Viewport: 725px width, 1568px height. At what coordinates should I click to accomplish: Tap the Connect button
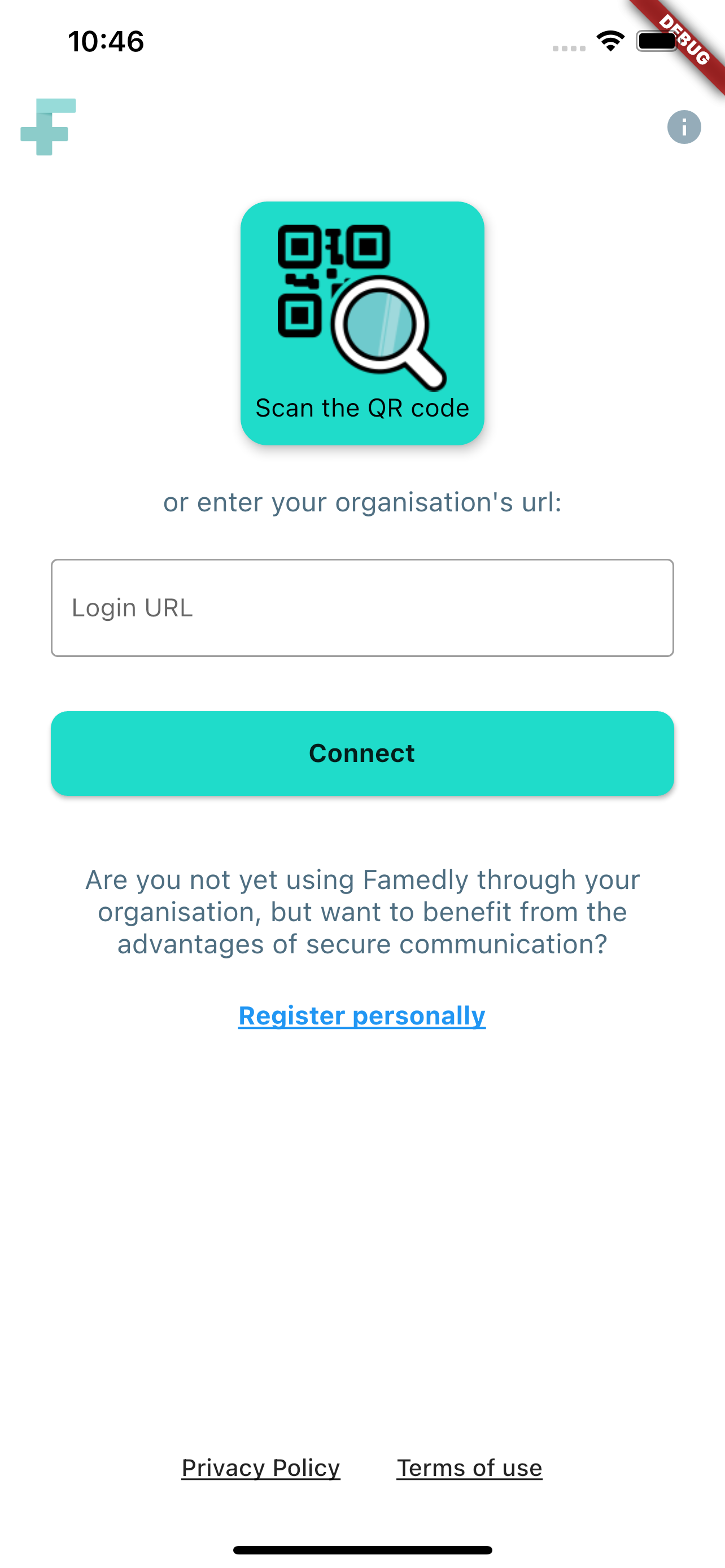point(362,753)
